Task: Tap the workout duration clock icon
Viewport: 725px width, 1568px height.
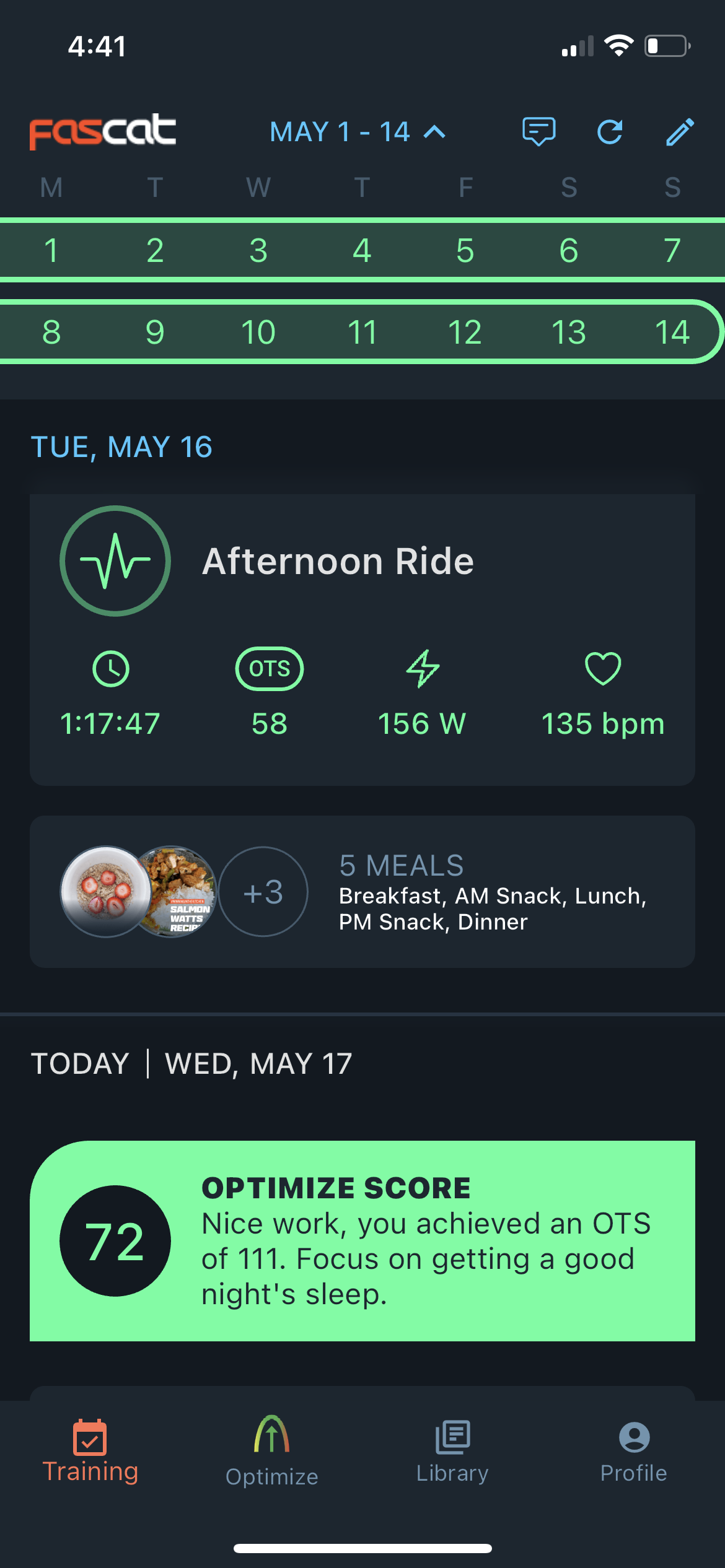Action: coord(110,668)
